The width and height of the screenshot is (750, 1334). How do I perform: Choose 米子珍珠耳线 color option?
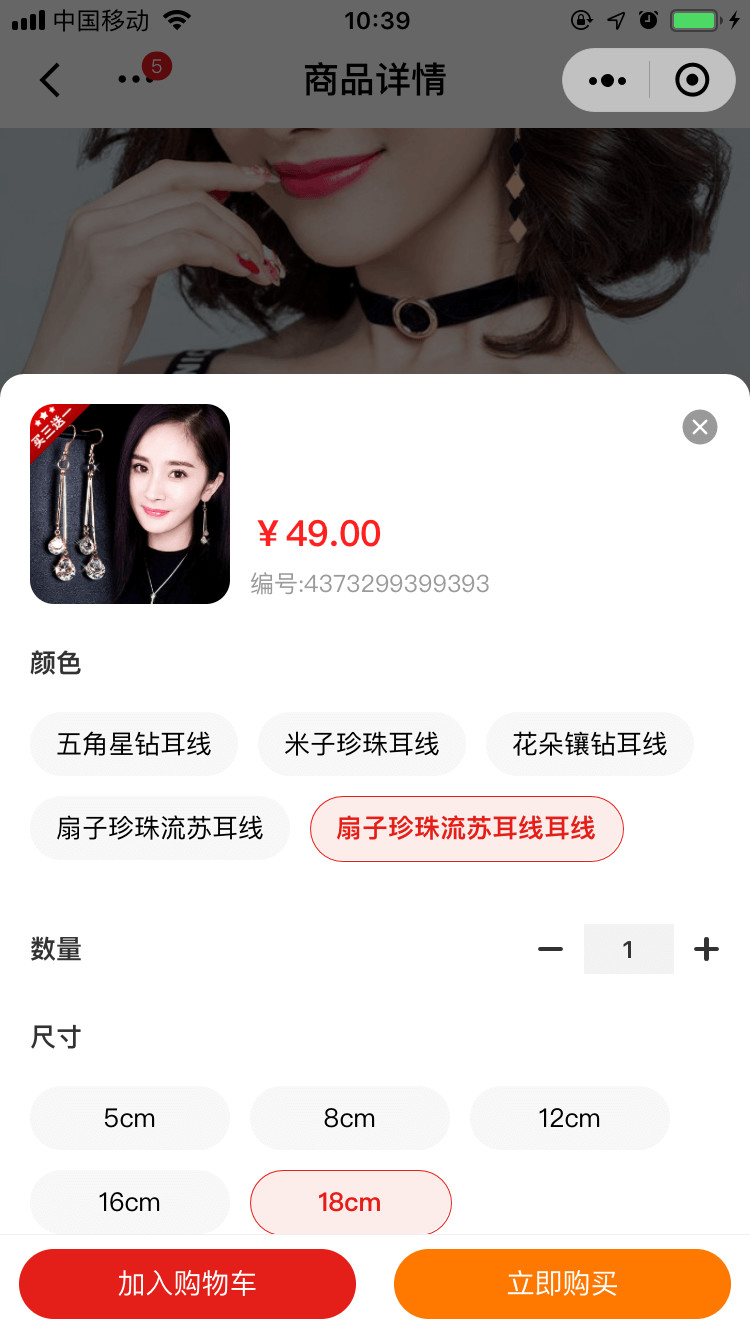click(362, 744)
